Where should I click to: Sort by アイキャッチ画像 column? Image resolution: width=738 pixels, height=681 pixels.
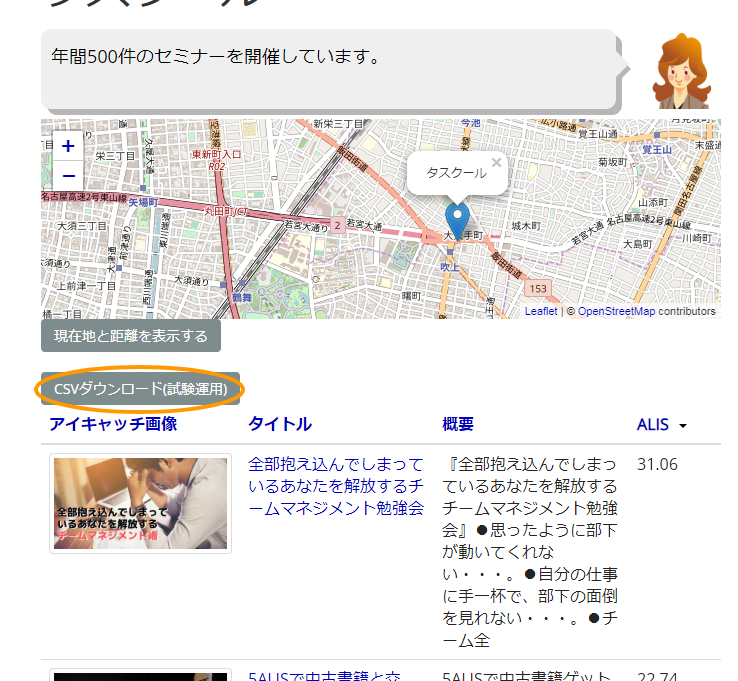[x=113, y=424]
